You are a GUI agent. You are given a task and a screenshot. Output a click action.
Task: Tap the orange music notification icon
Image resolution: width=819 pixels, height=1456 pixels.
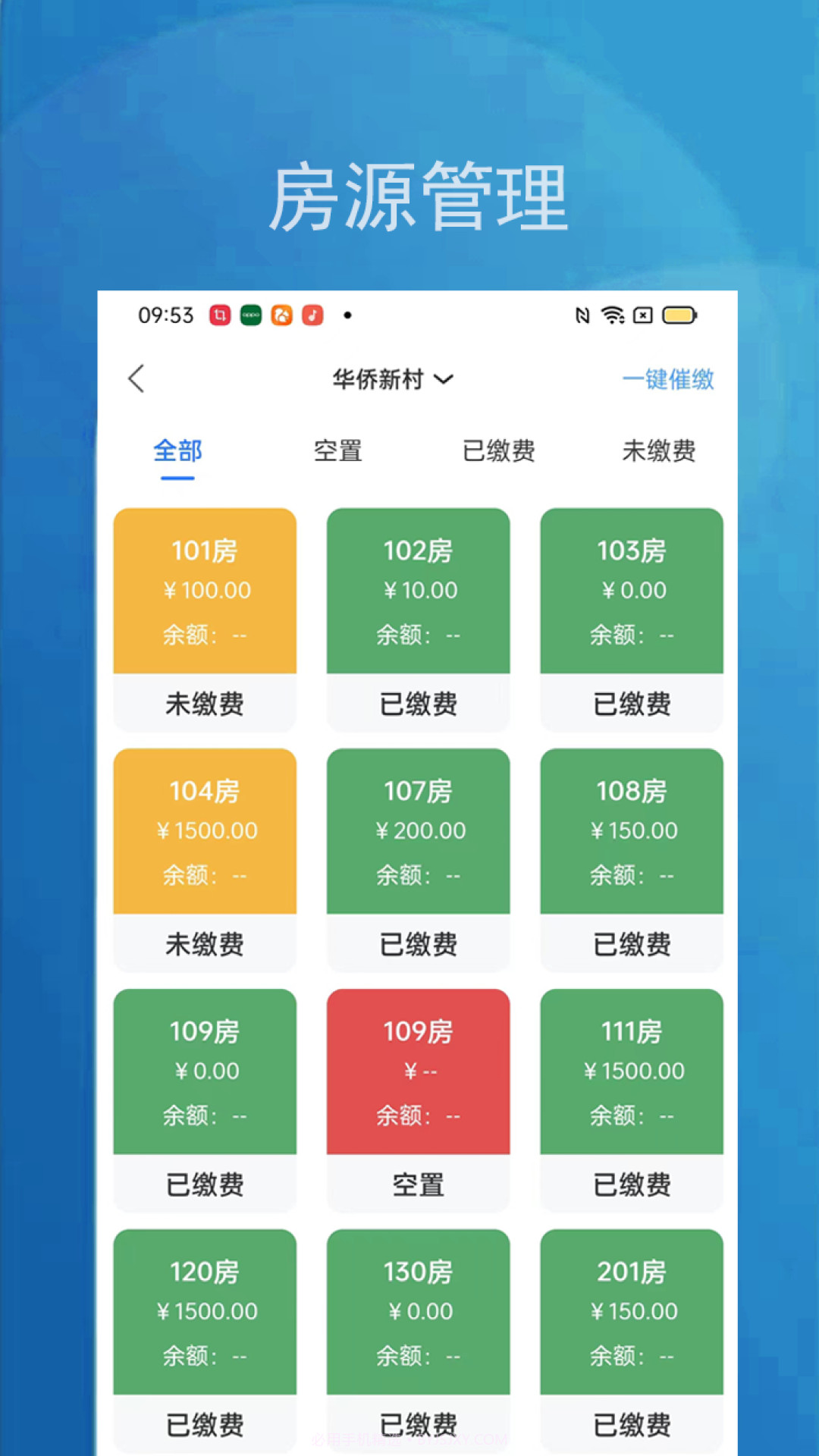click(312, 315)
